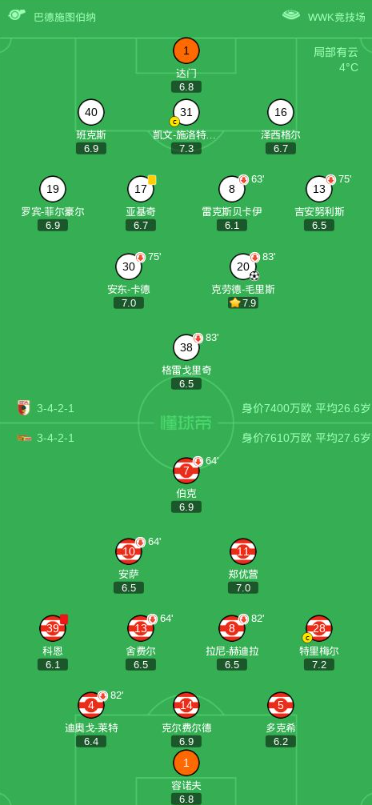Open goalkeeper 容诺夫's player card
Viewport: 372px width, 805px height.
[186, 763]
